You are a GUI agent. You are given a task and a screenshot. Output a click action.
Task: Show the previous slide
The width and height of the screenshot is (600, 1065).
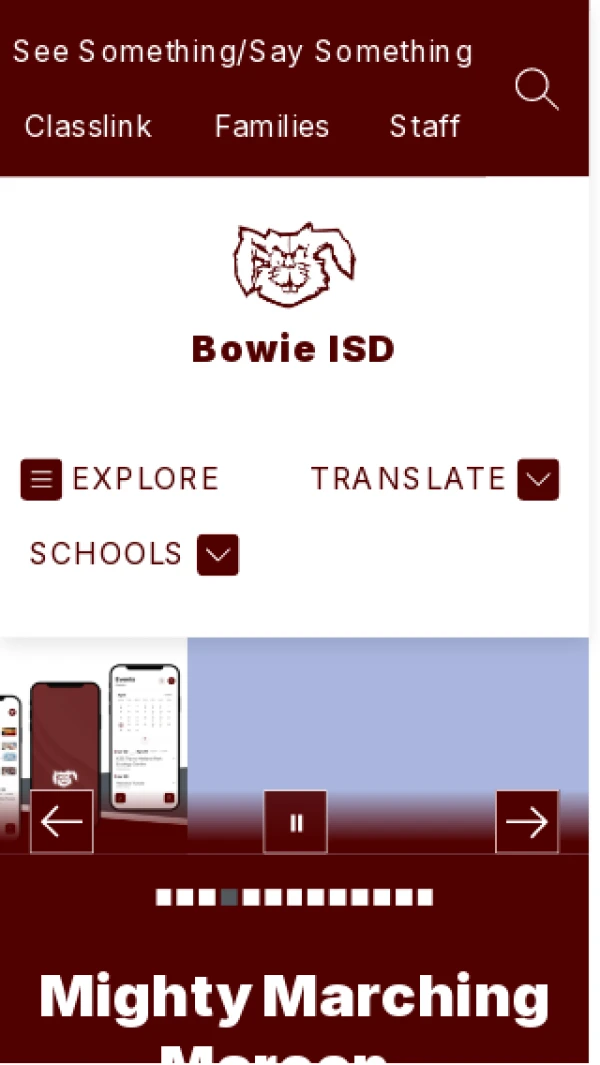click(62, 822)
